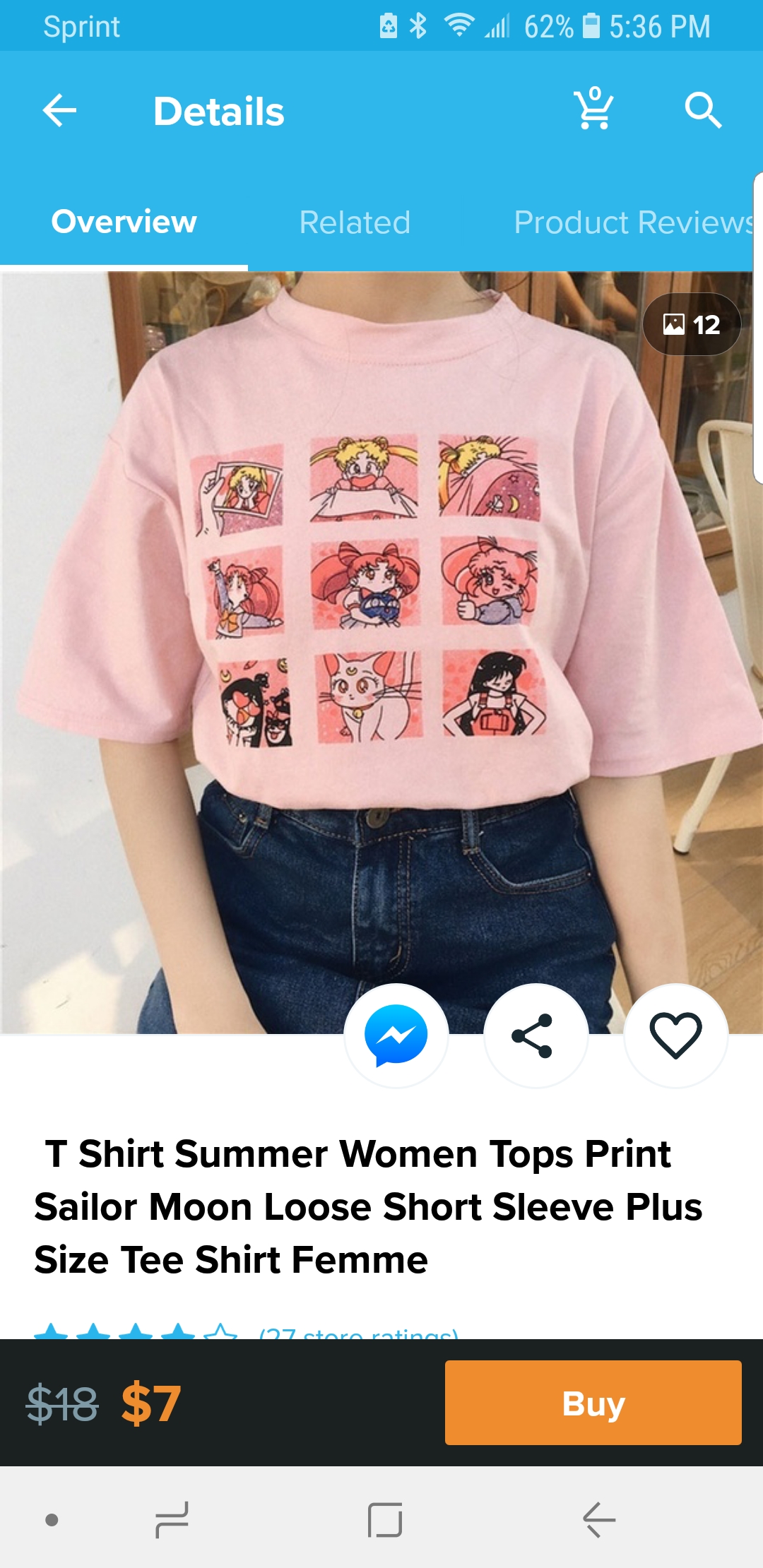Image resolution: width=763 pixels, height=1568 pixels.
Task: Select the Overview tab
Action: 124,222
